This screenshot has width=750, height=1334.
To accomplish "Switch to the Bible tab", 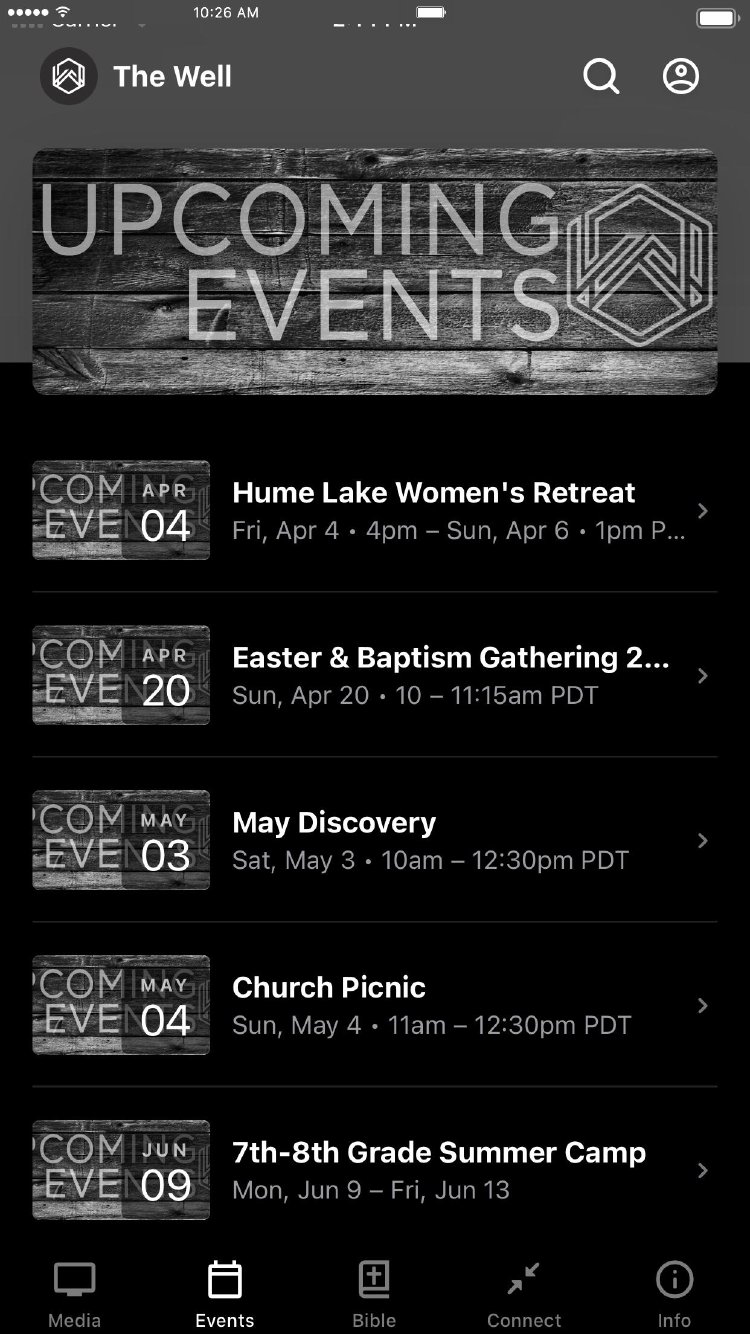I will point(374,1294).
